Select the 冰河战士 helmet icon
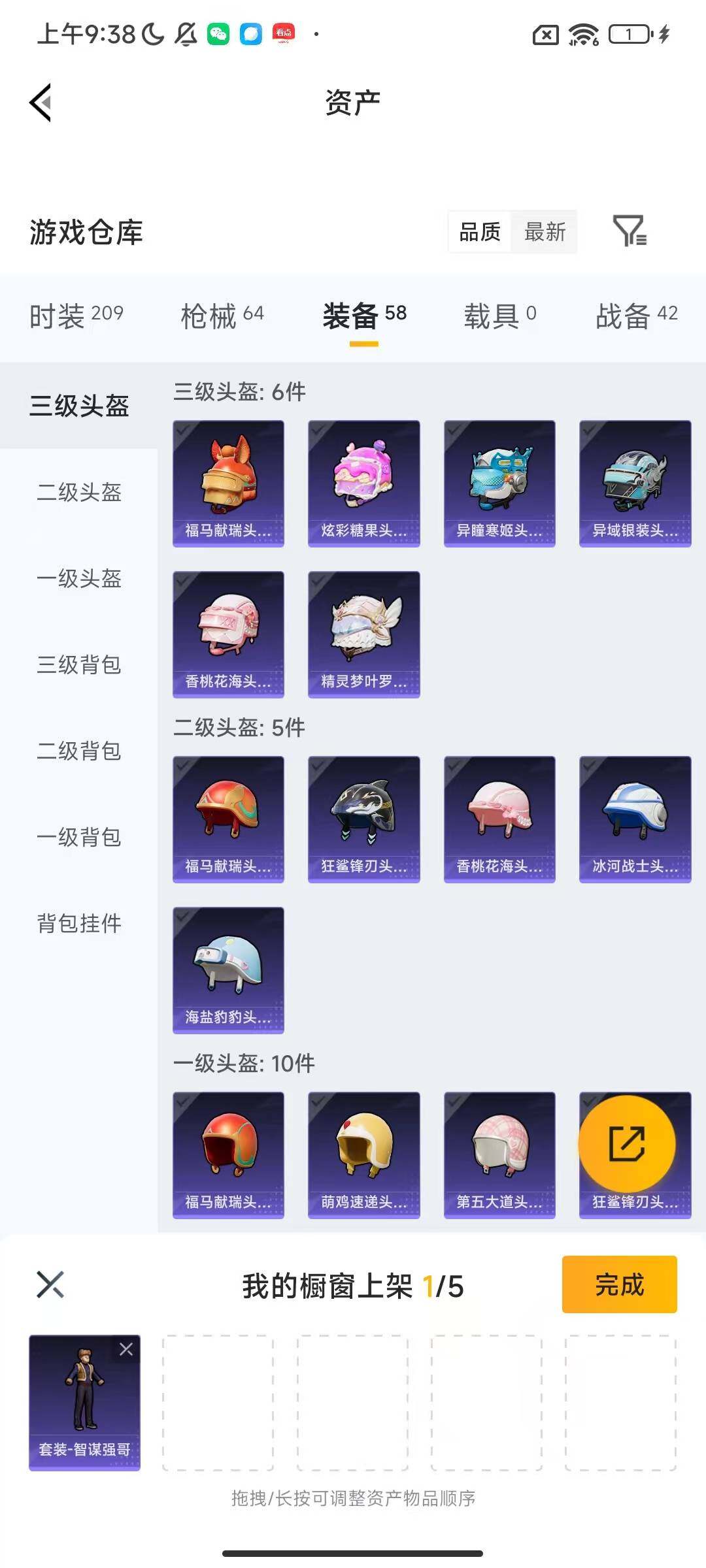 [634, 819]
